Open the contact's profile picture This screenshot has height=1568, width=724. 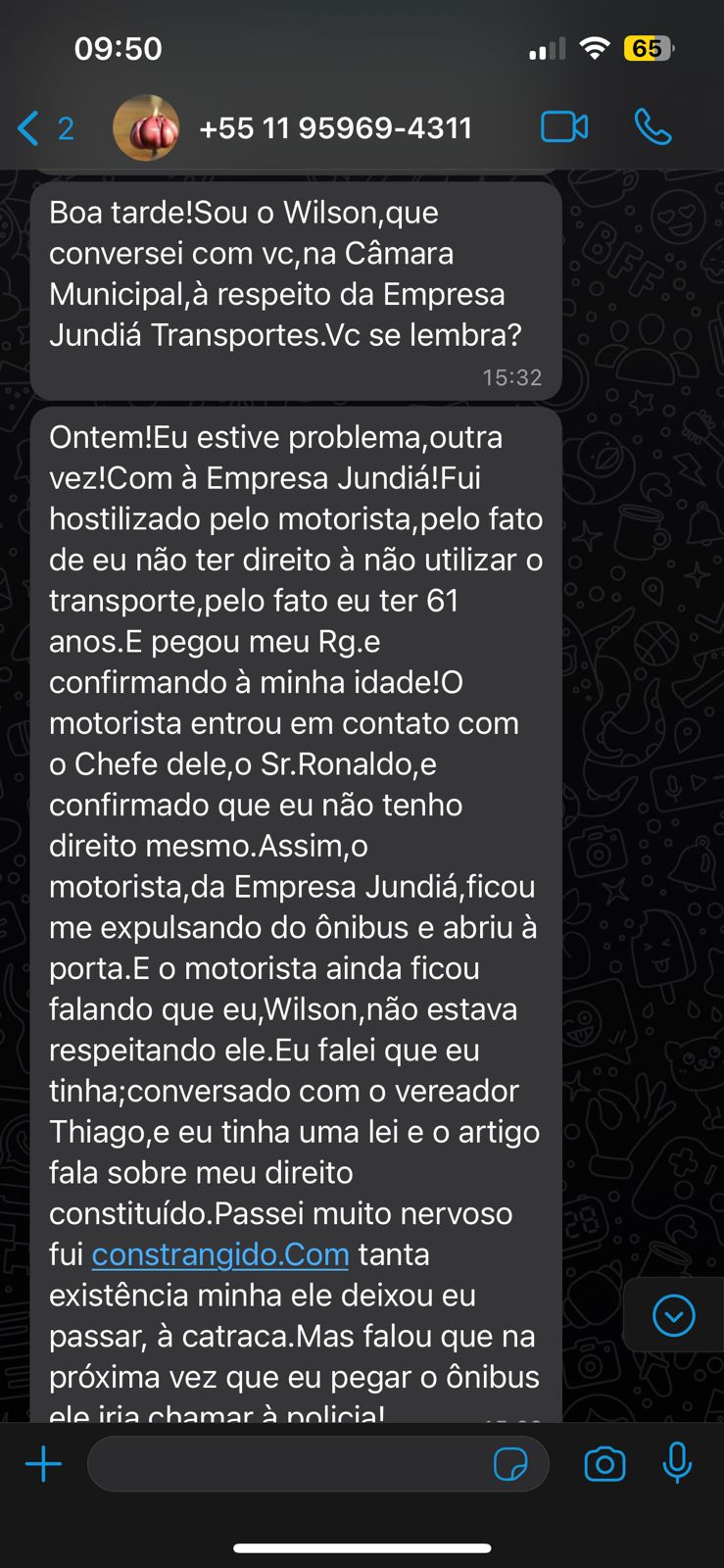146,128
